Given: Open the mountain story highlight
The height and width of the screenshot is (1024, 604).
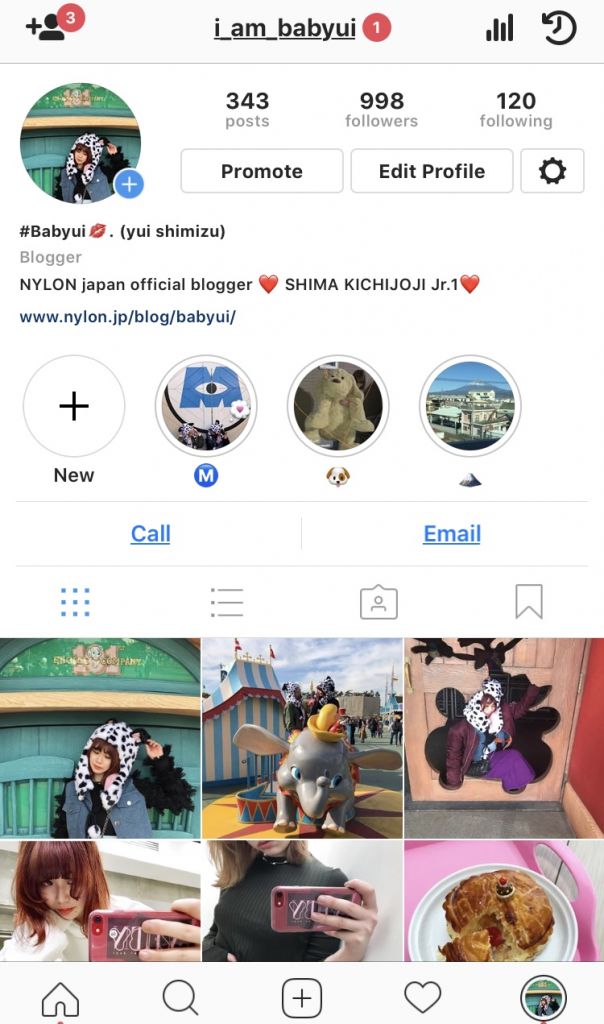Looking at the screenshot, I should (470, 406).
